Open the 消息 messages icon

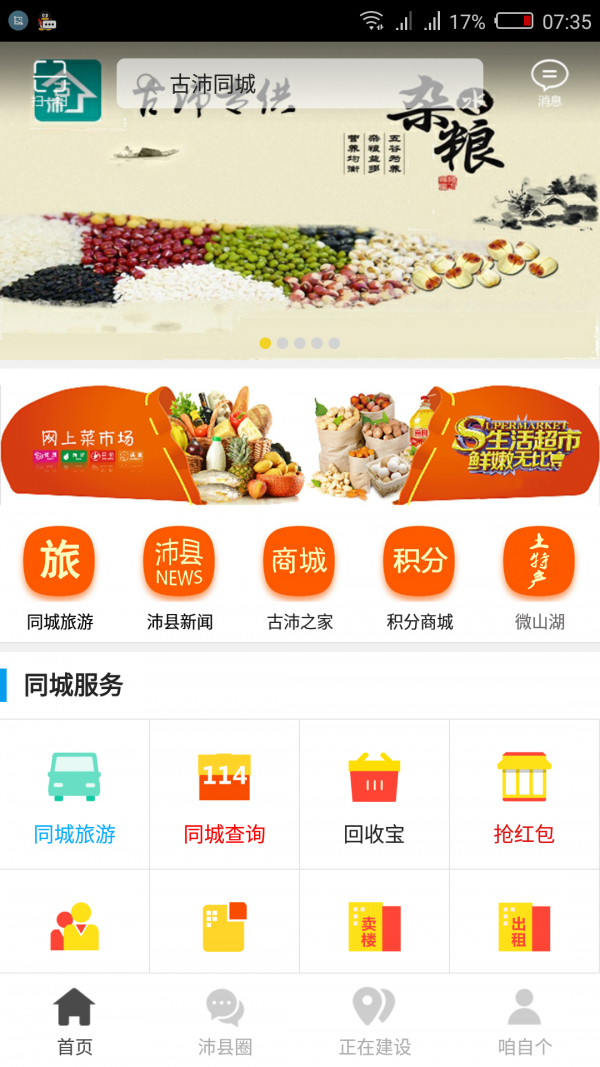(x=549, y=84)
